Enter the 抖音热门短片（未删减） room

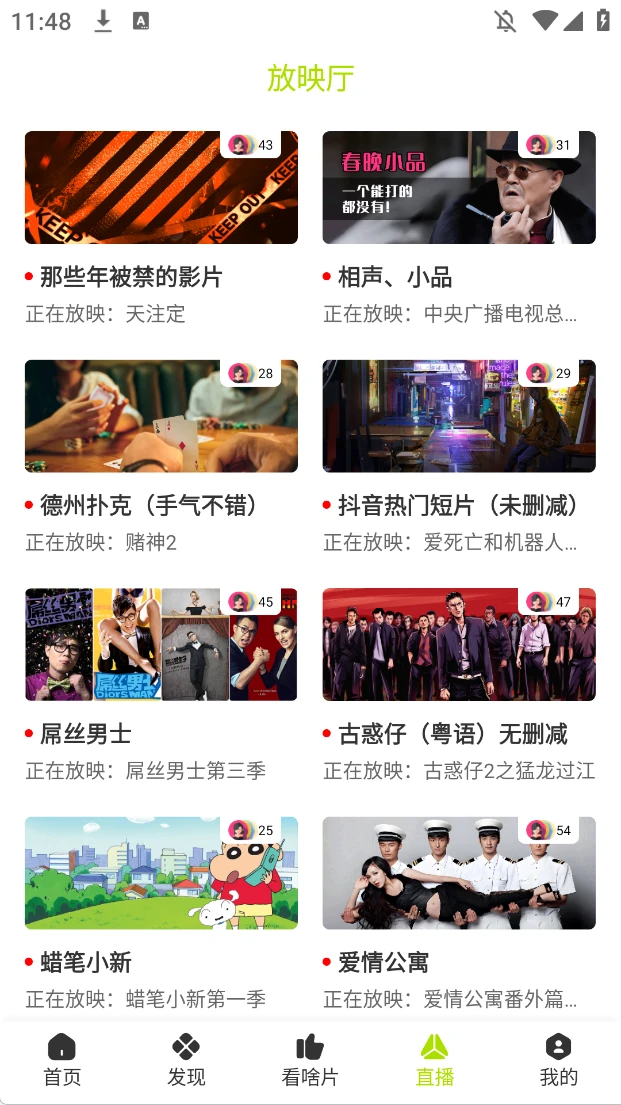(x=459, y=416)
